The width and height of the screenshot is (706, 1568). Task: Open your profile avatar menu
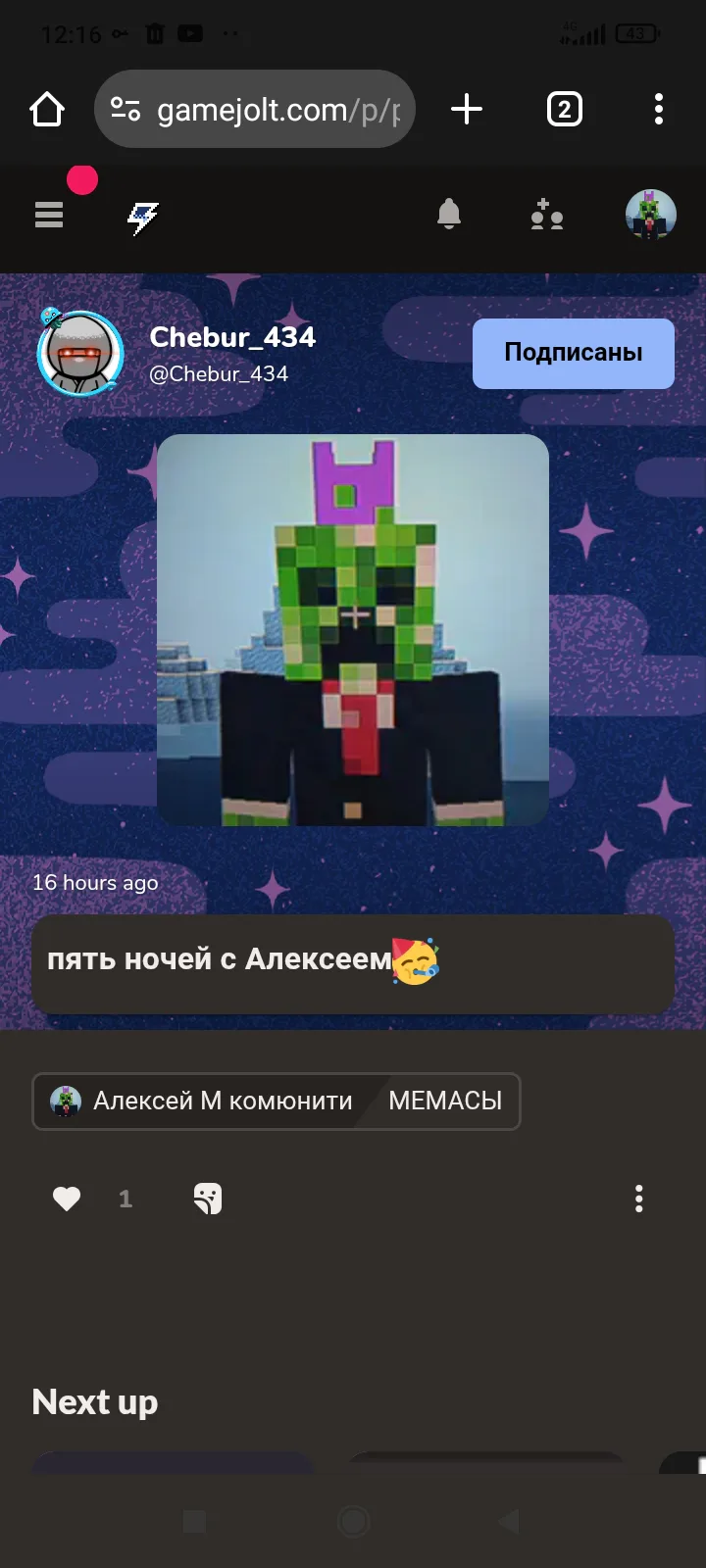pos(651,215)
